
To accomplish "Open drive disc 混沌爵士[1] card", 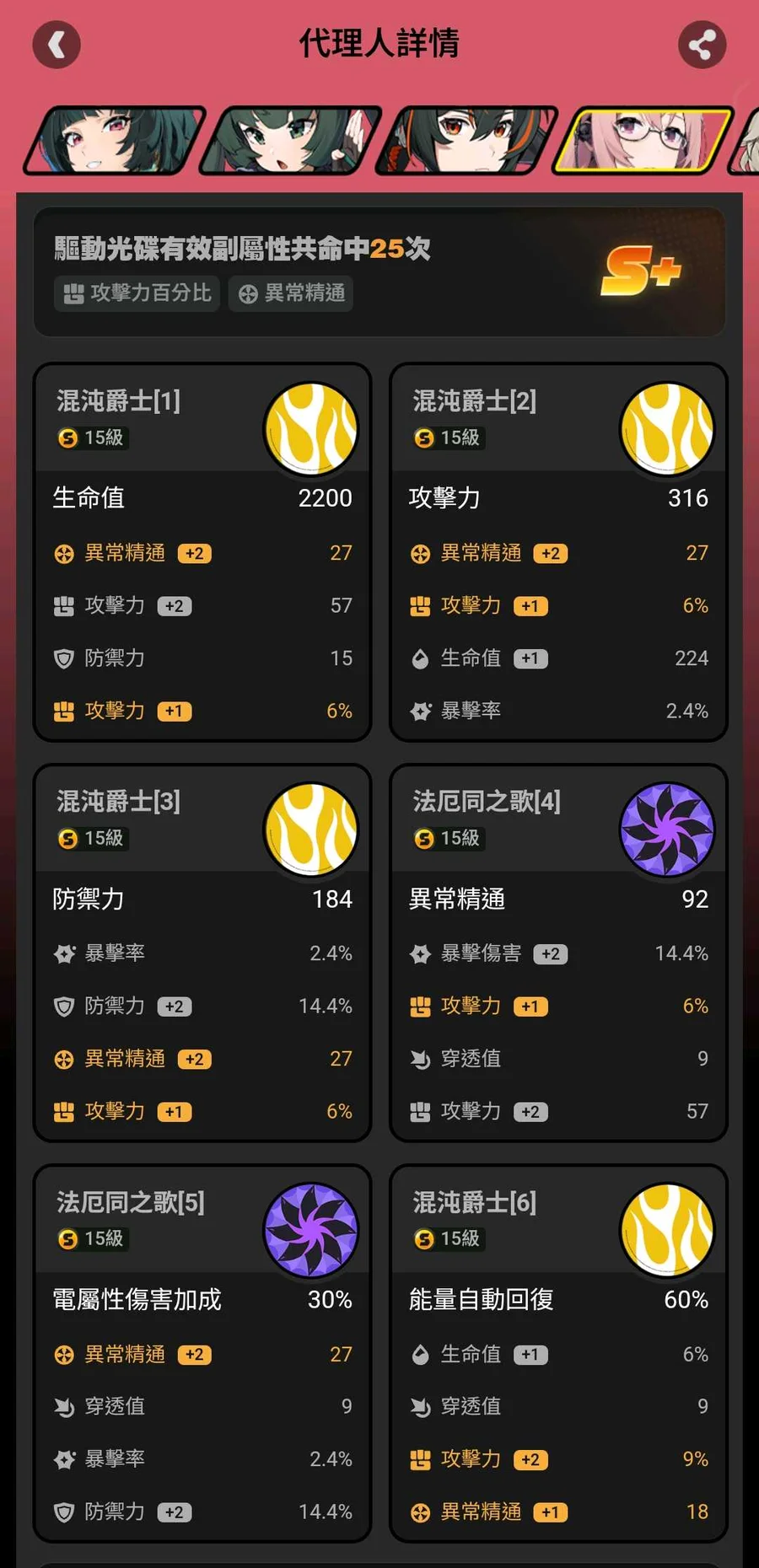I will pyautogui.click(x=202, y=552).
